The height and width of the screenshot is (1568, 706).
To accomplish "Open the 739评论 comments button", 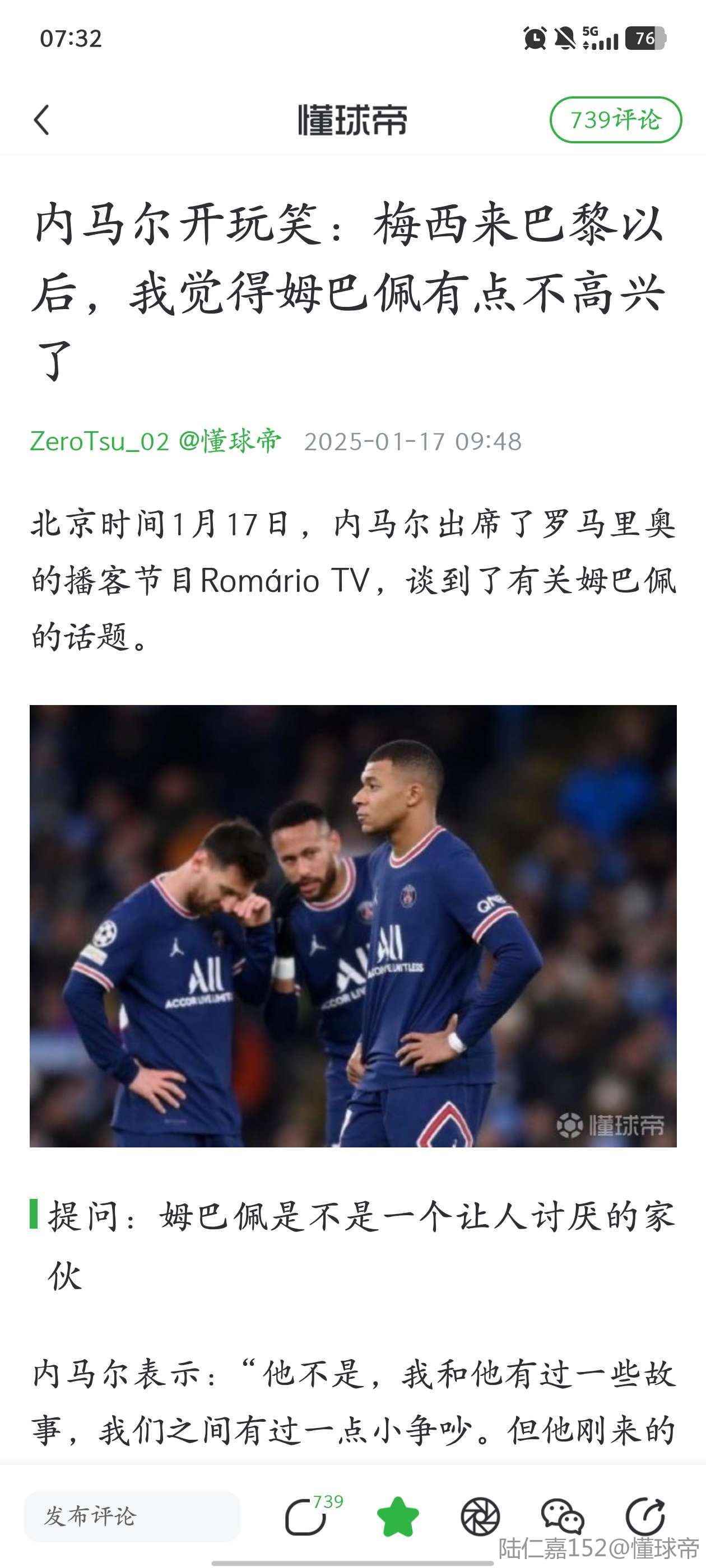I will (x=615, y=119).
